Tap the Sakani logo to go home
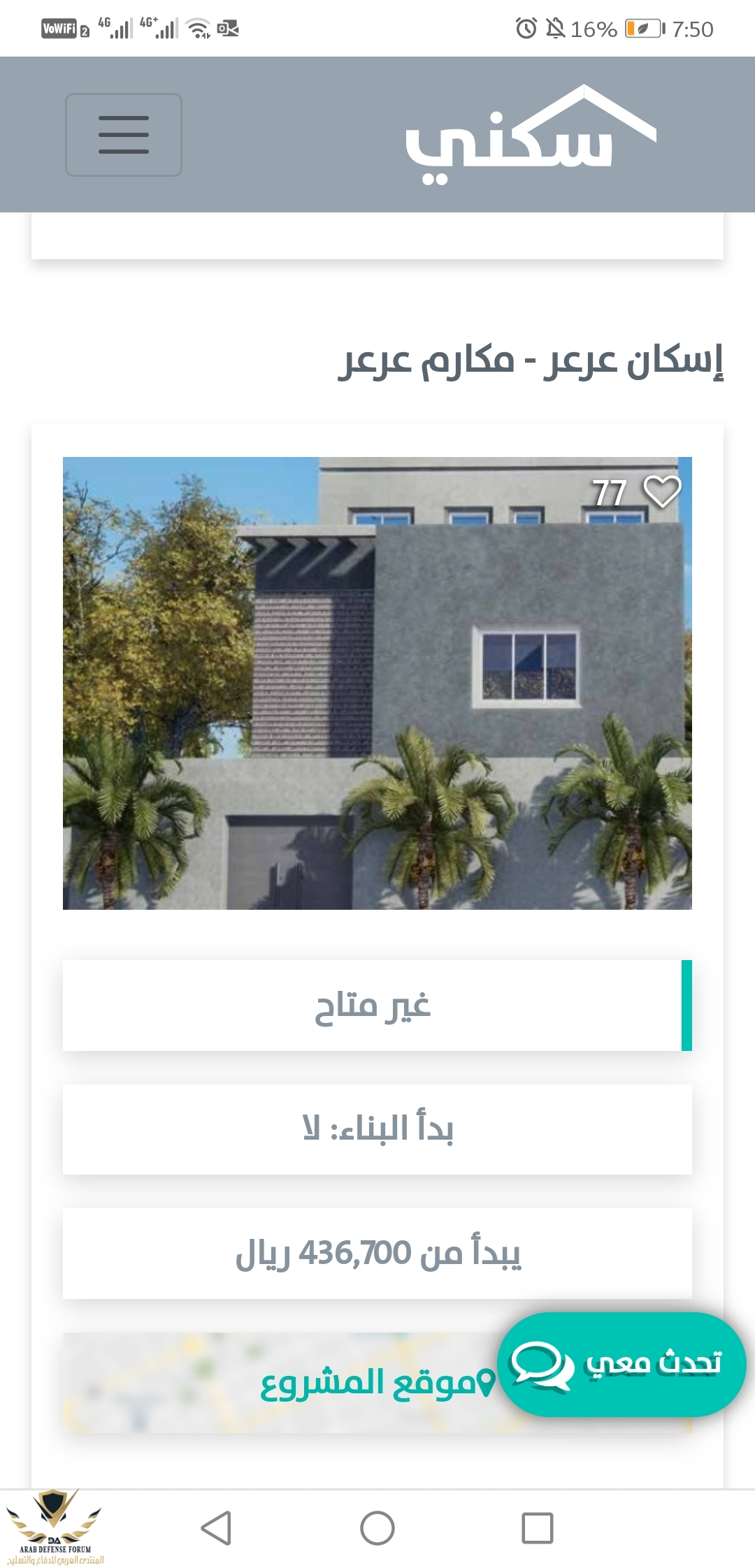Viewport: 755px width, 1568px height. point(530,135)
